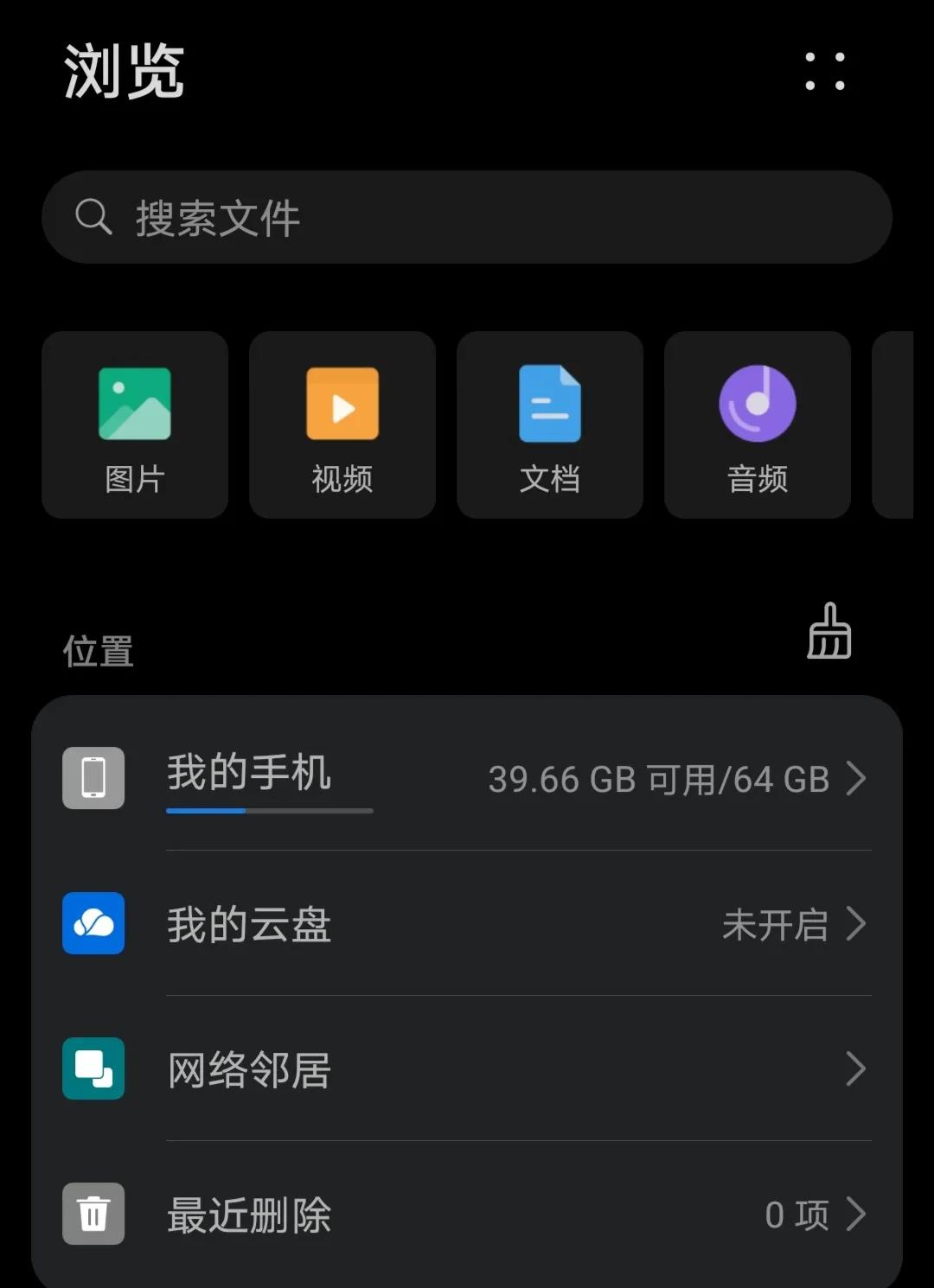Screen dimensions: 934x1288
Task: Open the 视频 category
Action: 342,424
